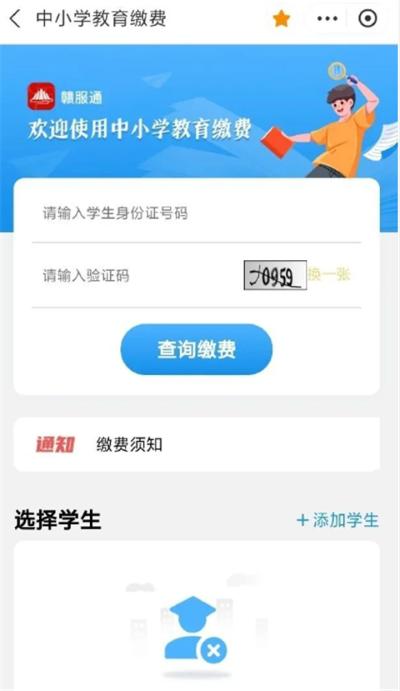Close the mini program via target icon
The image size is (400, 691).
[368, 19]
